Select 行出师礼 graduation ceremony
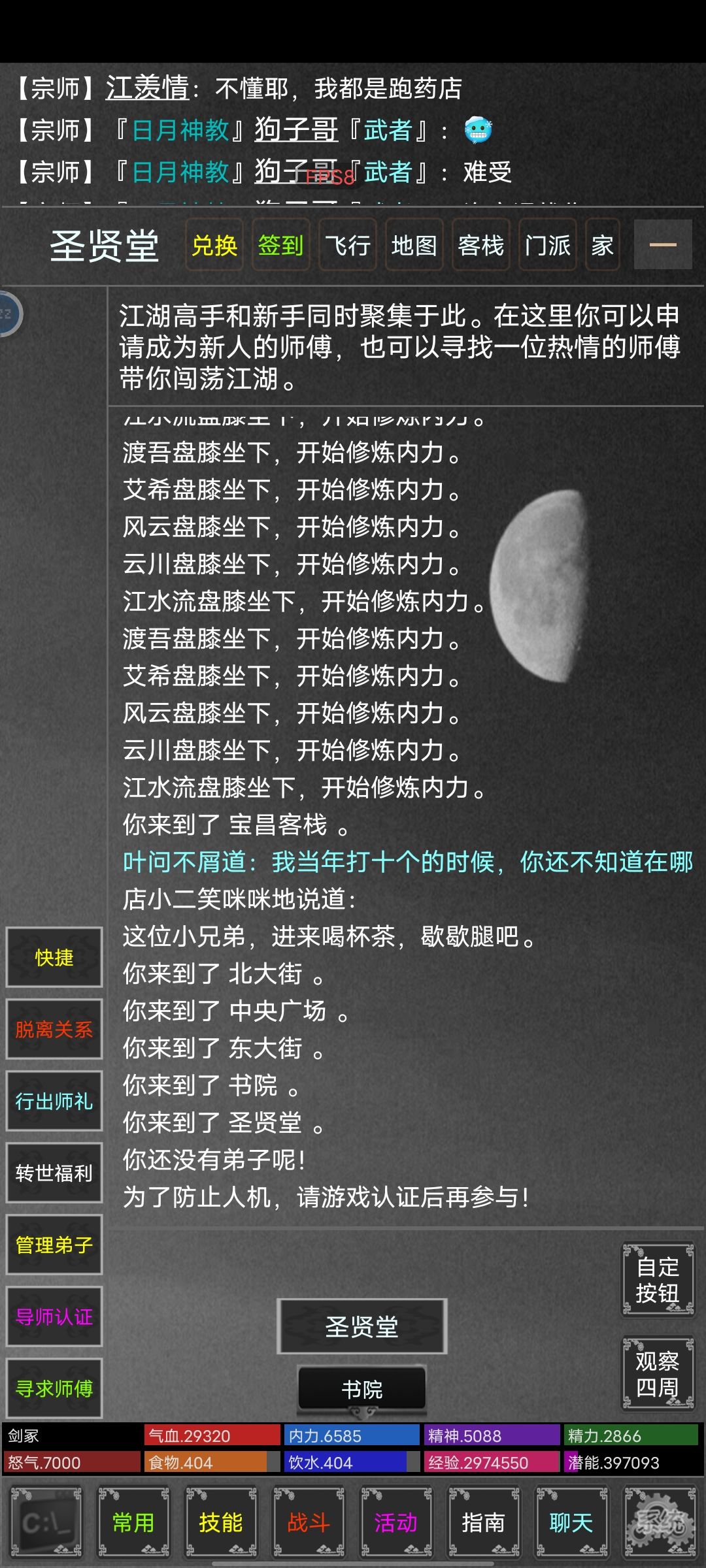The image size is (706, 1568). pyautogui.click(x=54, y=1101)
